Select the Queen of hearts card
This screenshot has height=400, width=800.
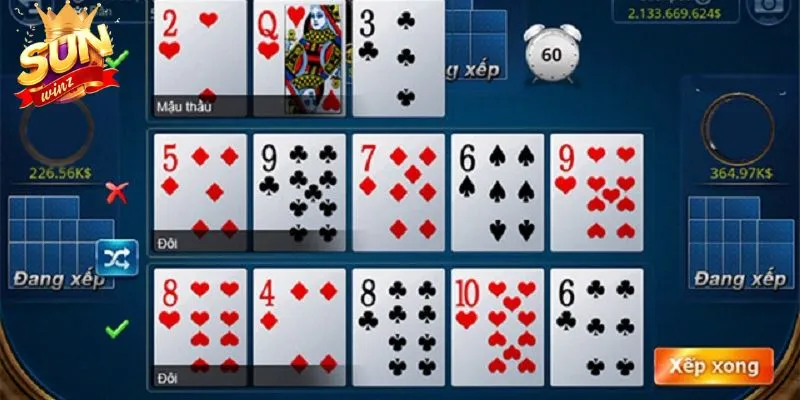[x=298, y=58]
